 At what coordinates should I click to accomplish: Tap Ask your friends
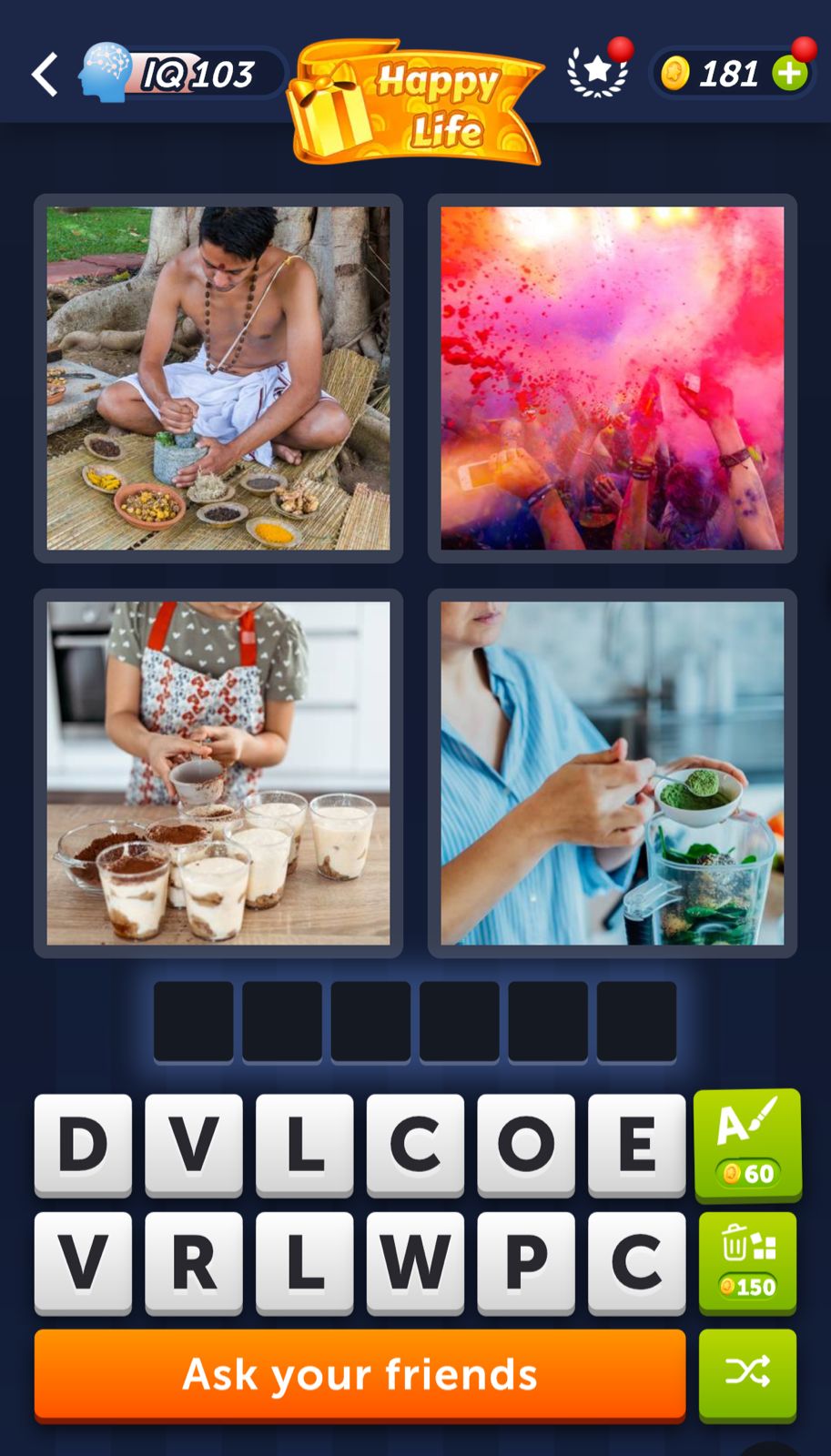pos(360,1374)
